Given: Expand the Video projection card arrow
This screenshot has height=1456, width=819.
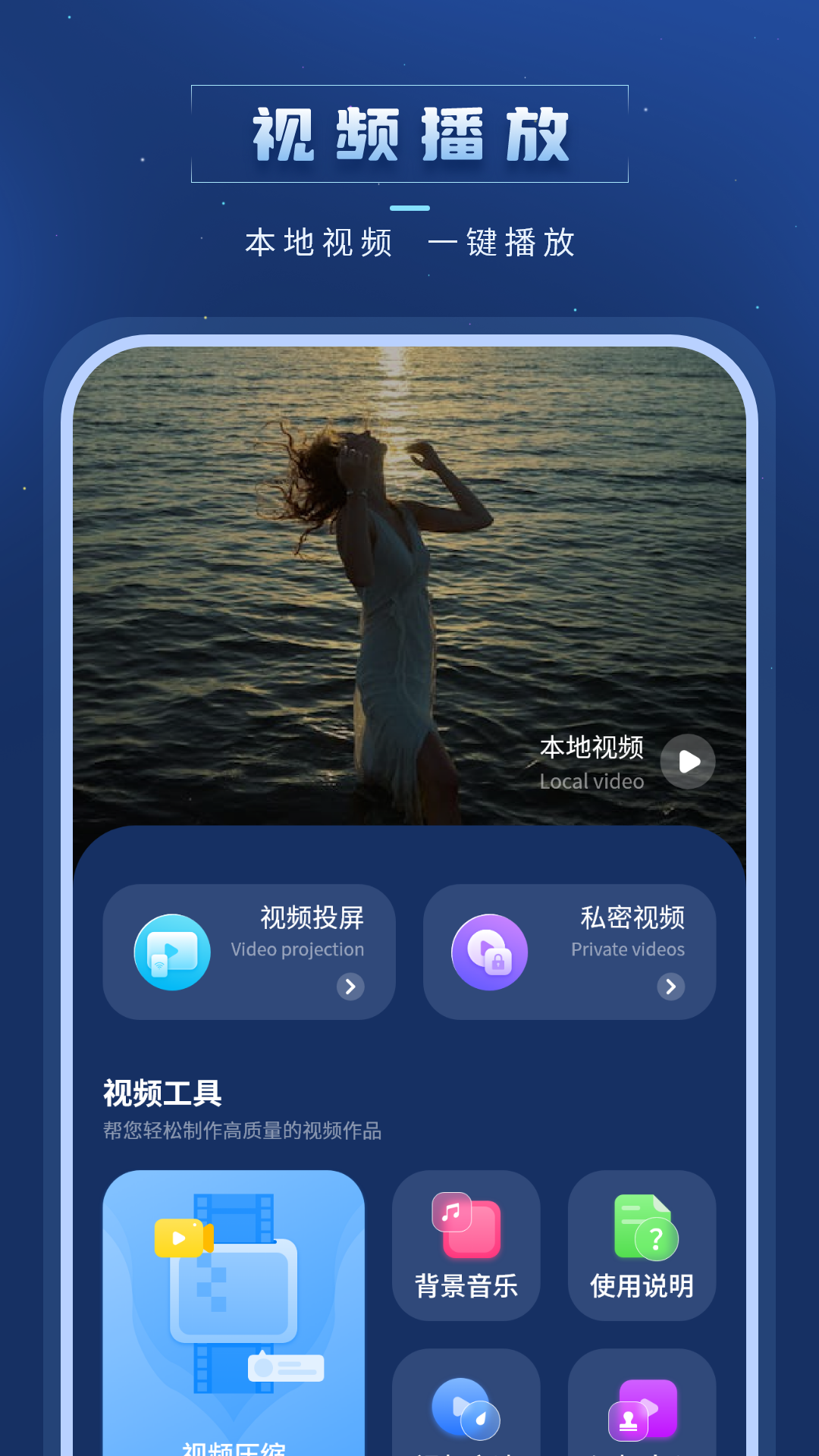Looking at the screenshot, I should 350,987.
